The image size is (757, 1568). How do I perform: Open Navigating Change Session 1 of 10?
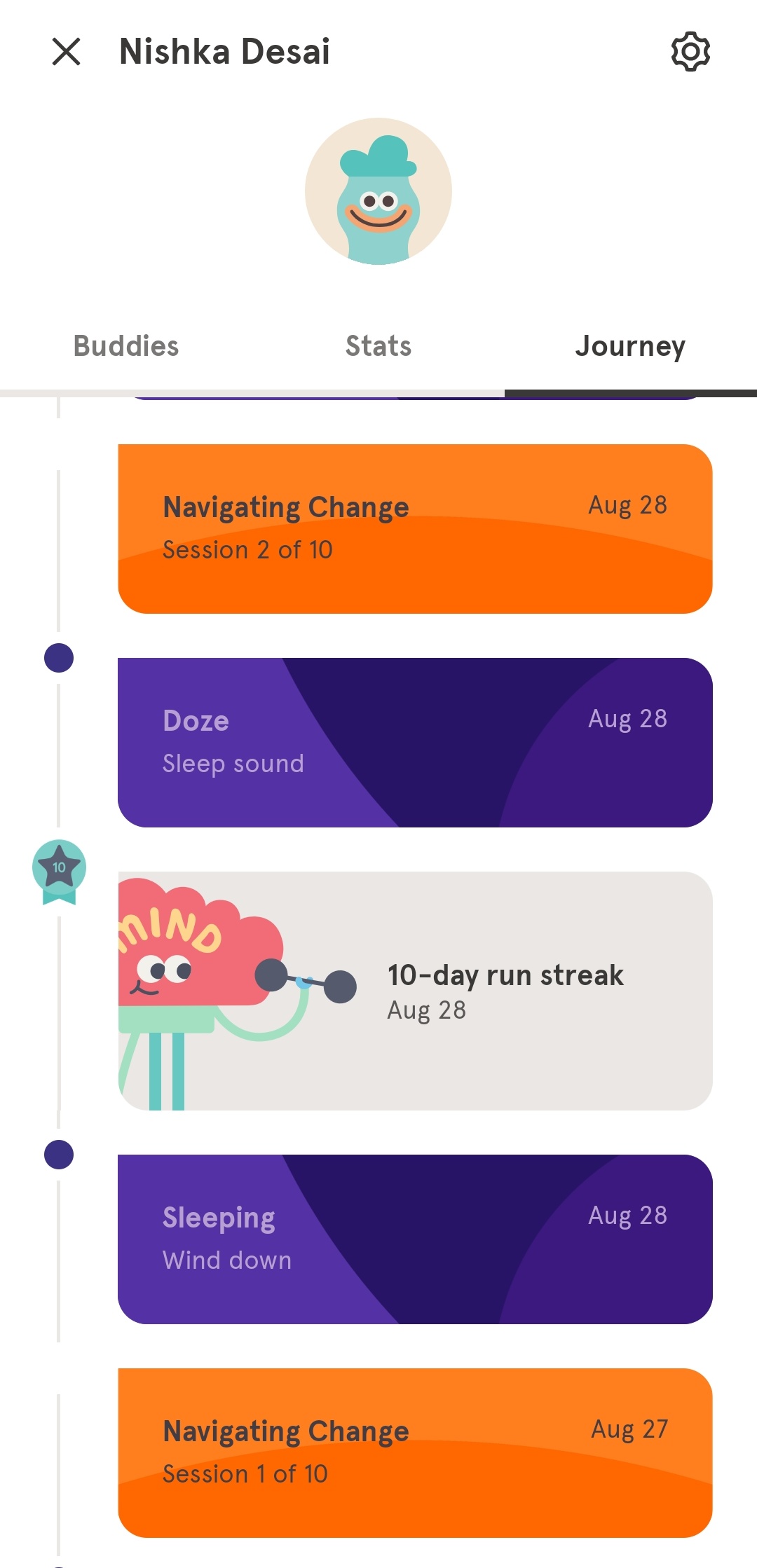pyautogui.click(x=415, y=1453)
